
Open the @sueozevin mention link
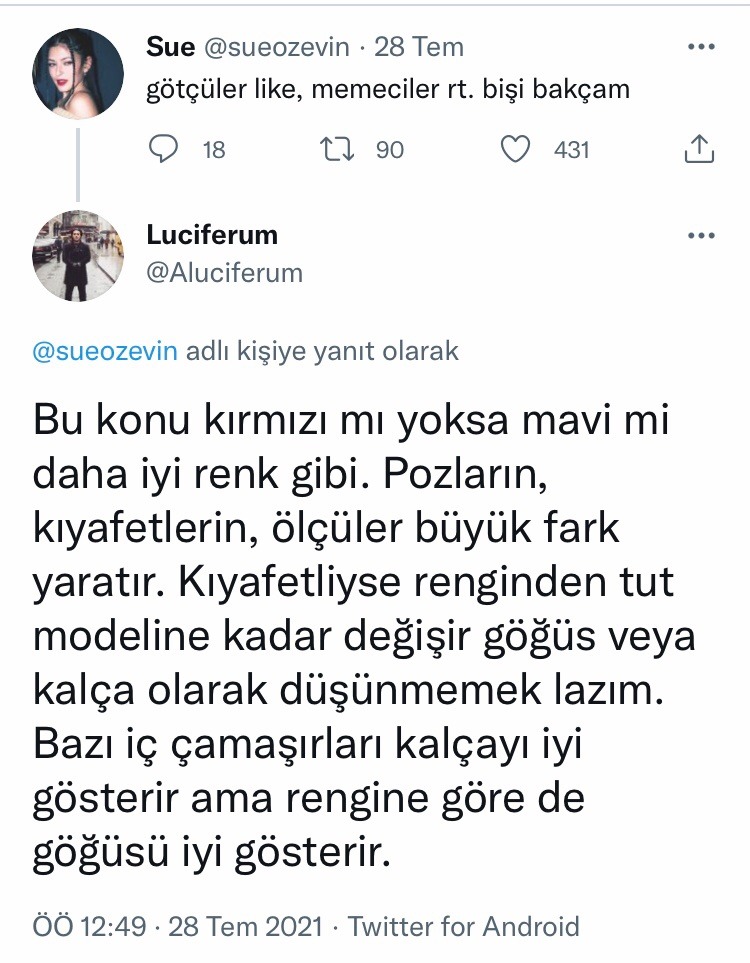coord(106,352)
